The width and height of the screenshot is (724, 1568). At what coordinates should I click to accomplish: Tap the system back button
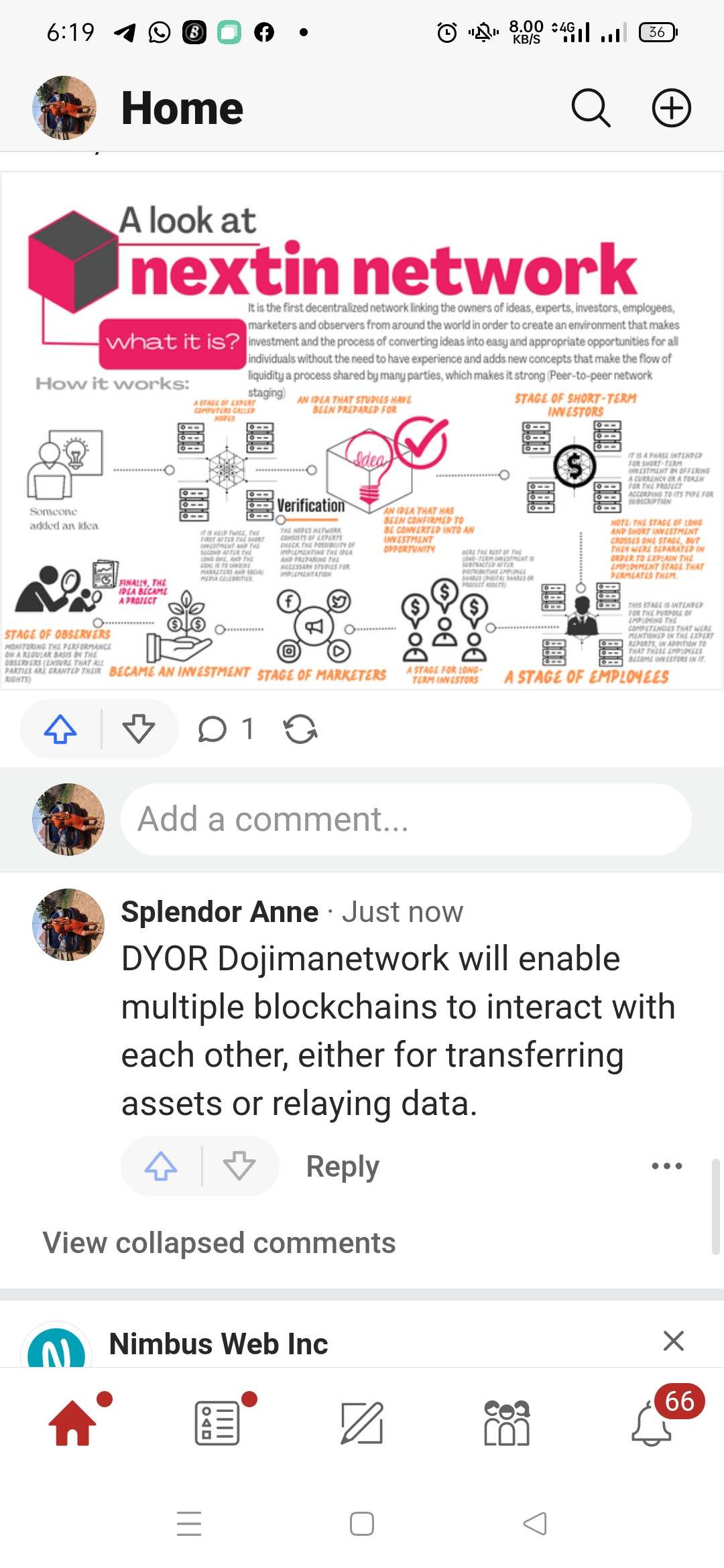(535, 1524)
